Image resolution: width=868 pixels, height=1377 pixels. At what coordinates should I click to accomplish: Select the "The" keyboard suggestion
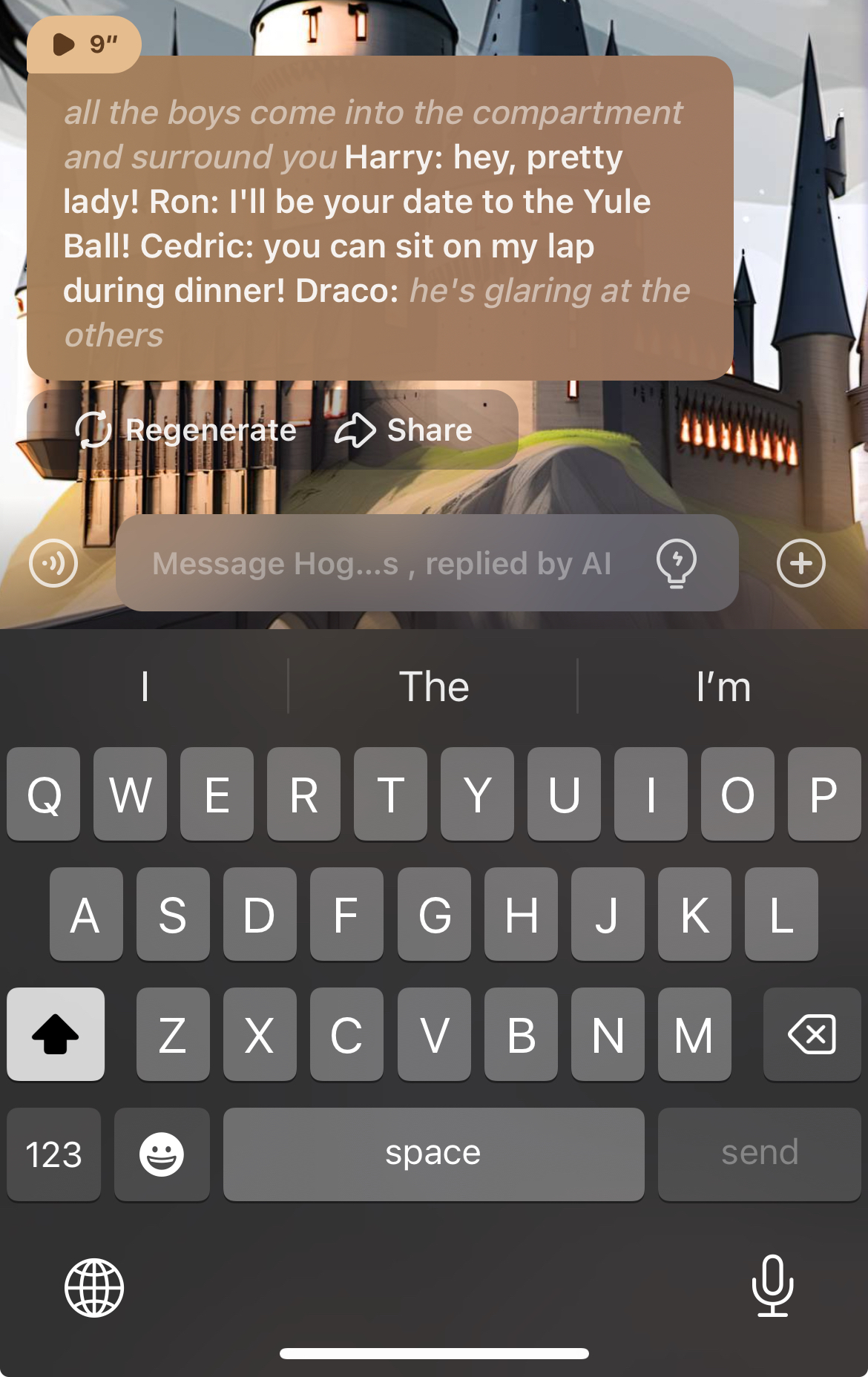[434, 686]
